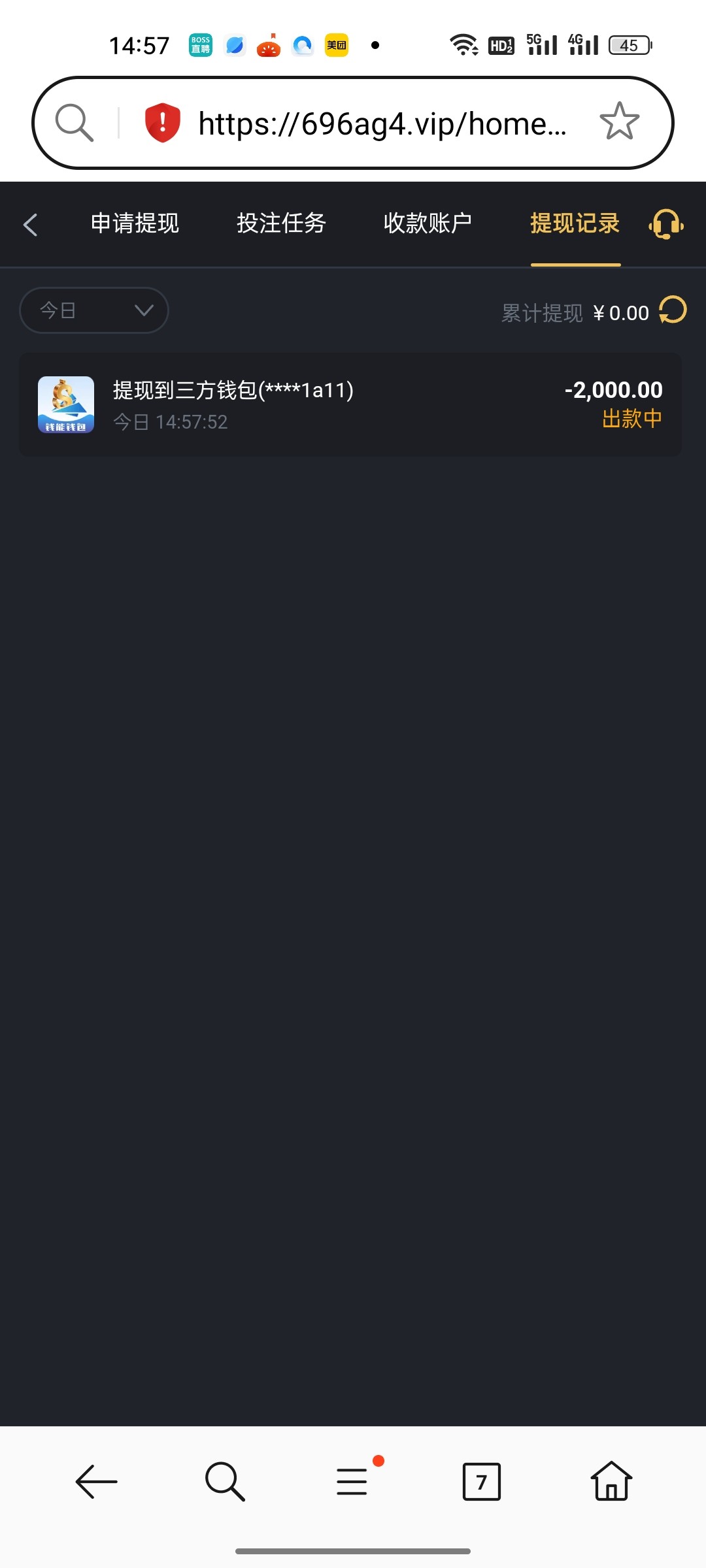Image resolution: width=706 pixels, height=1568 pixels.
Task: Expand the 今日 date filter dropdown
Action: coord(94,310)
